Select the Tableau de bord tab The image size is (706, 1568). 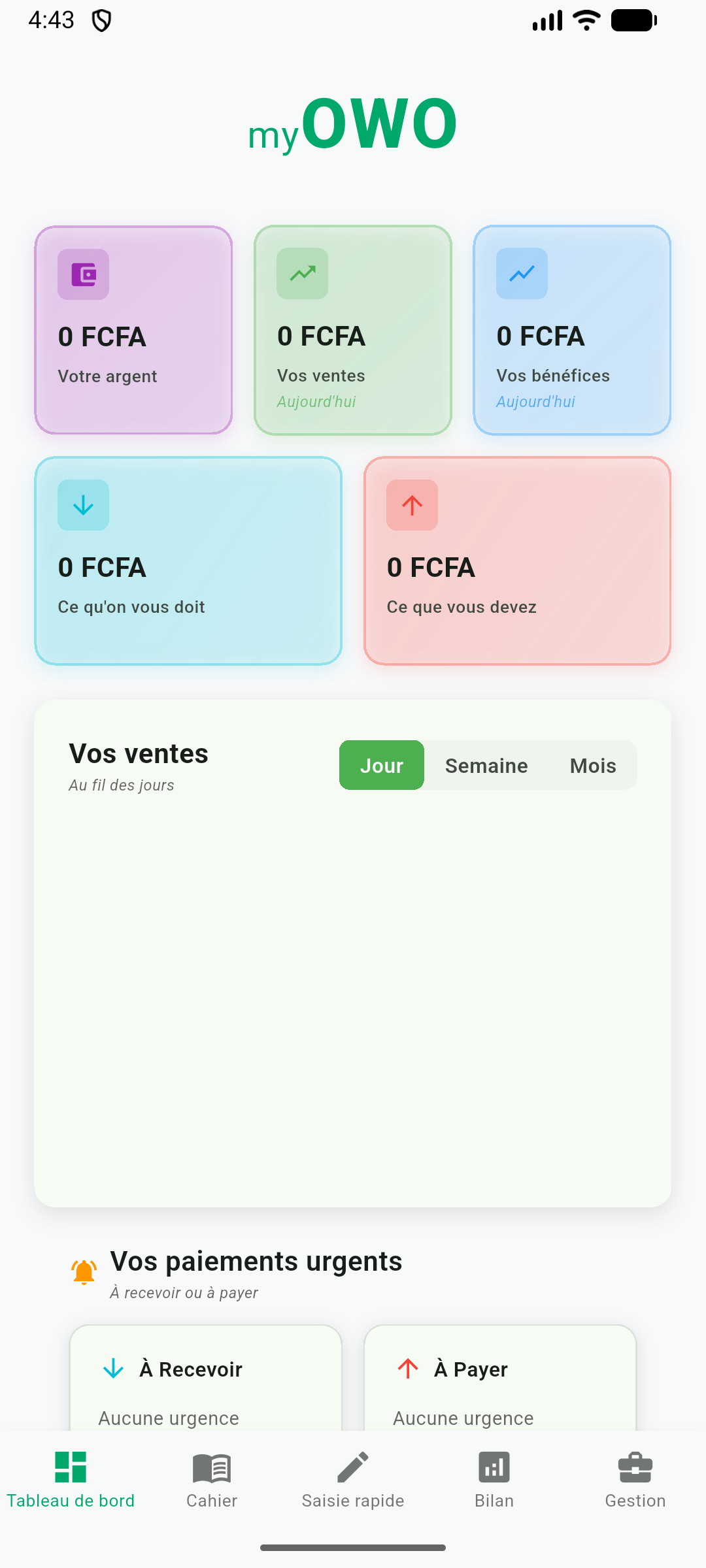tap(72, 1483)
